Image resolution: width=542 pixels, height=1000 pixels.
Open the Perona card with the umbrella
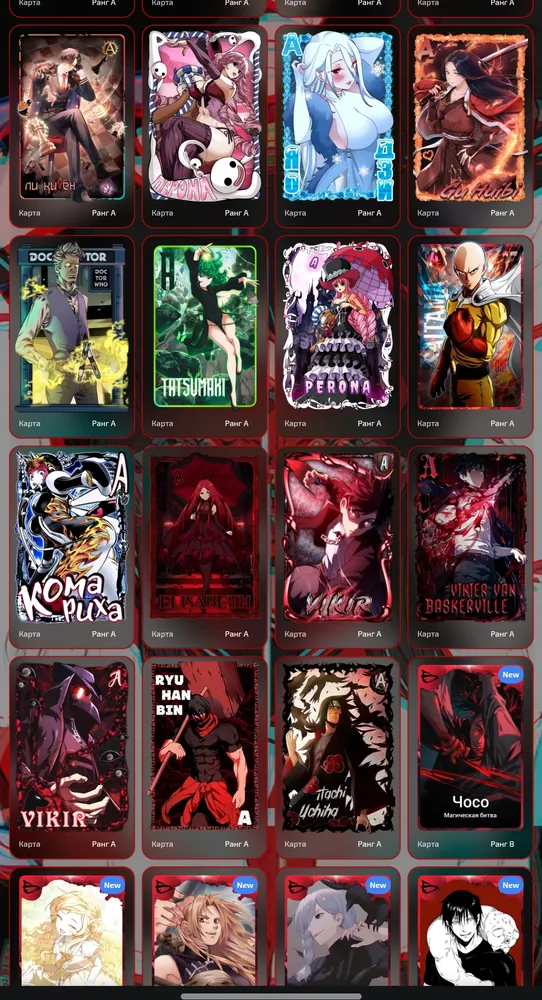point(337,337)
